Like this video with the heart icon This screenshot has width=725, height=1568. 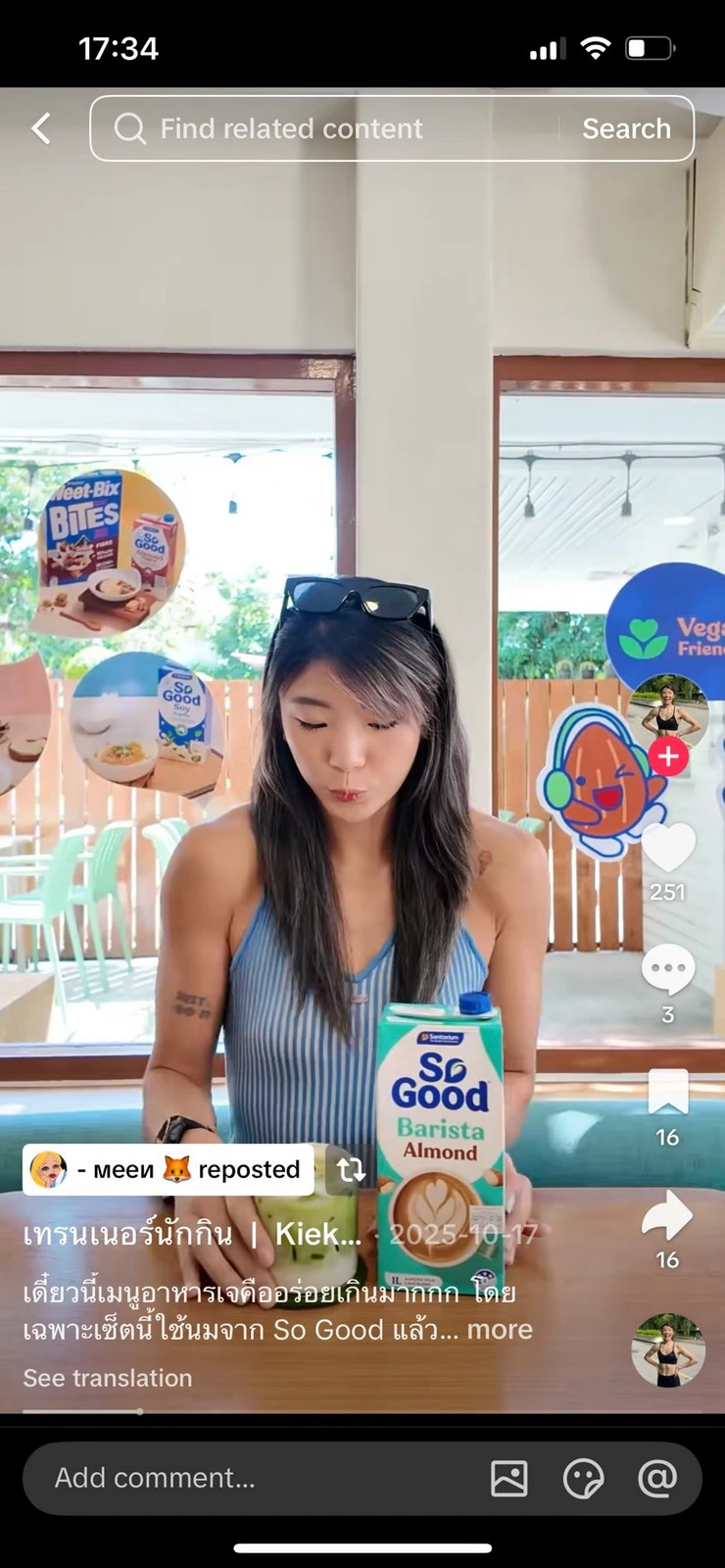click(668, 847)
